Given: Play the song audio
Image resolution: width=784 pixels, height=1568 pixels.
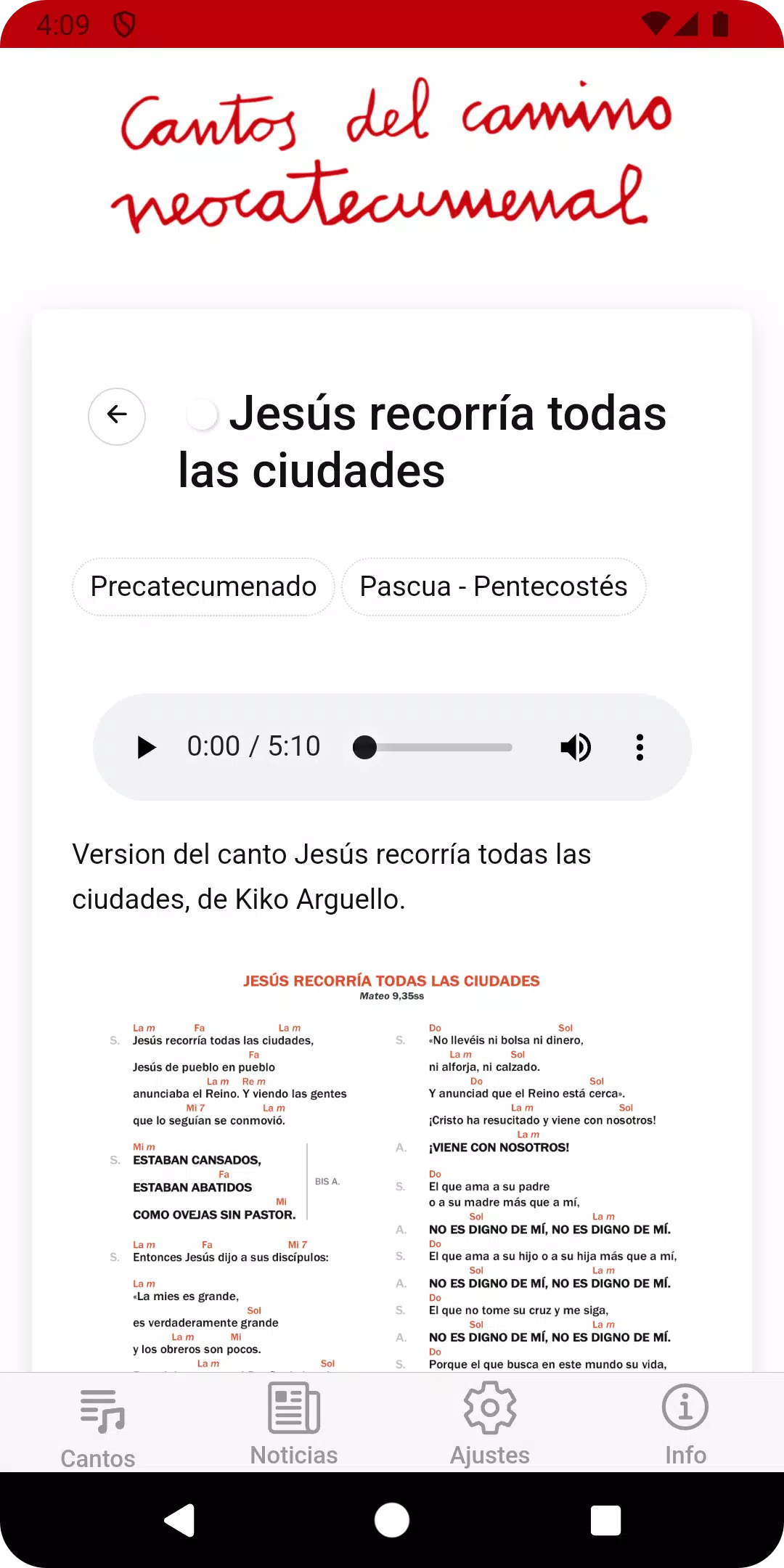Looking at the screenshot, I should pos(147,747).
